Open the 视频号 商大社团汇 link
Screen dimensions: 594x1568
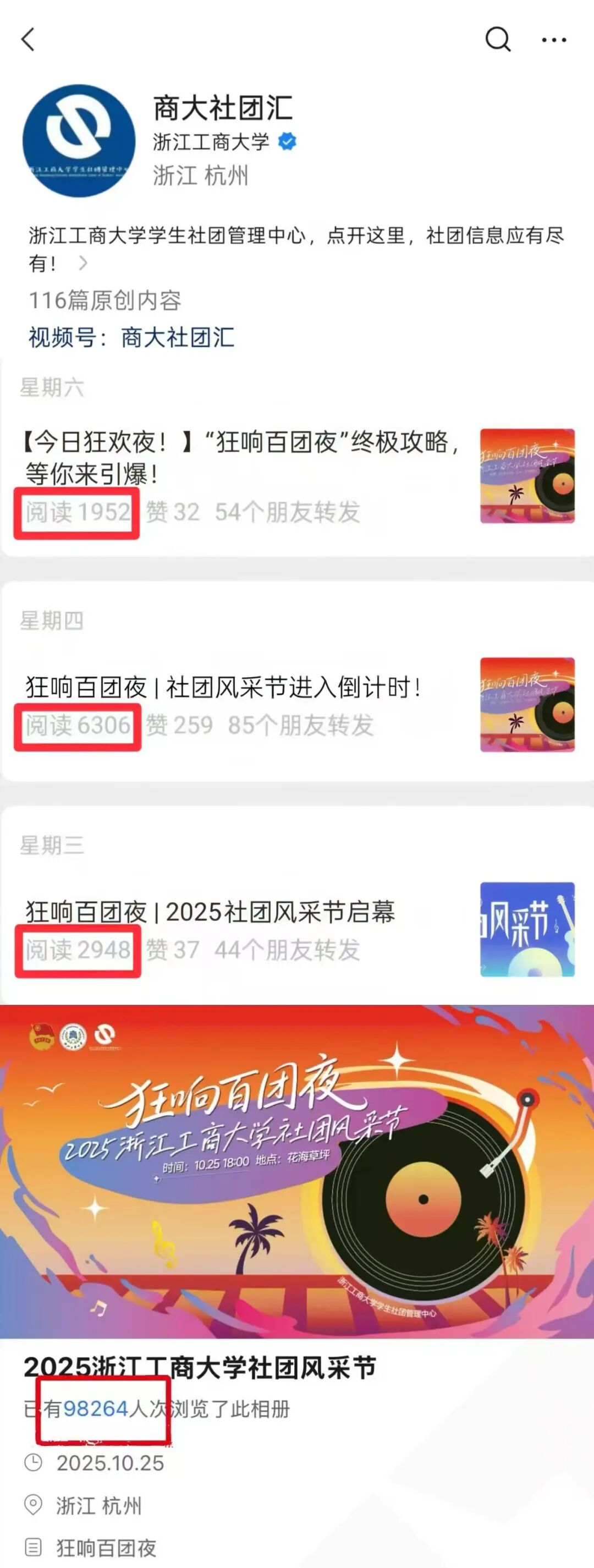click(x=177, y=337)
